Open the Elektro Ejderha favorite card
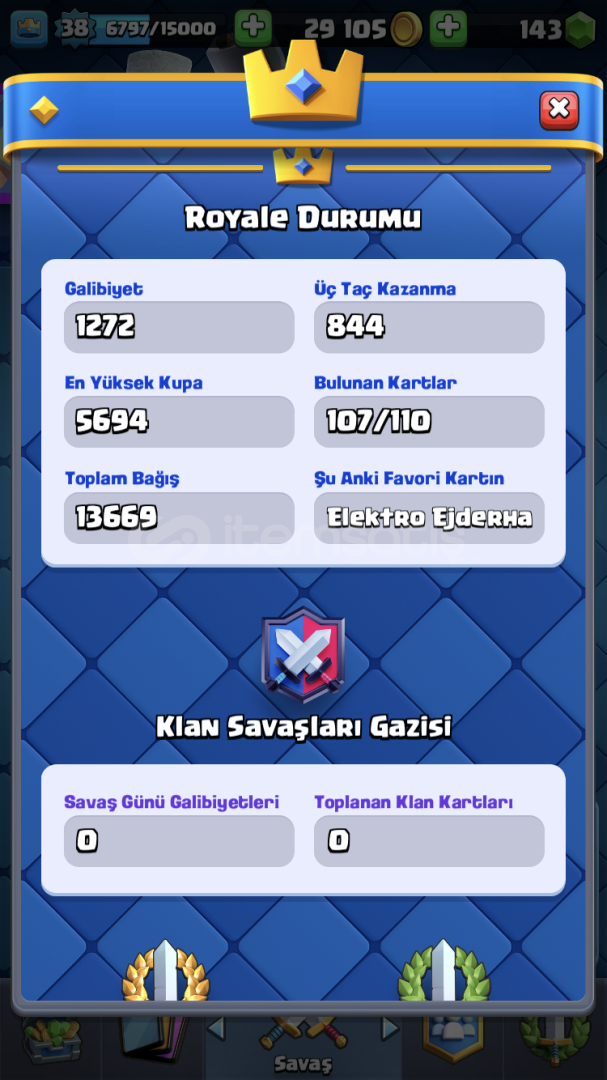The height and width of the screenshot is (1080, 607). click(x=429, y=517)
